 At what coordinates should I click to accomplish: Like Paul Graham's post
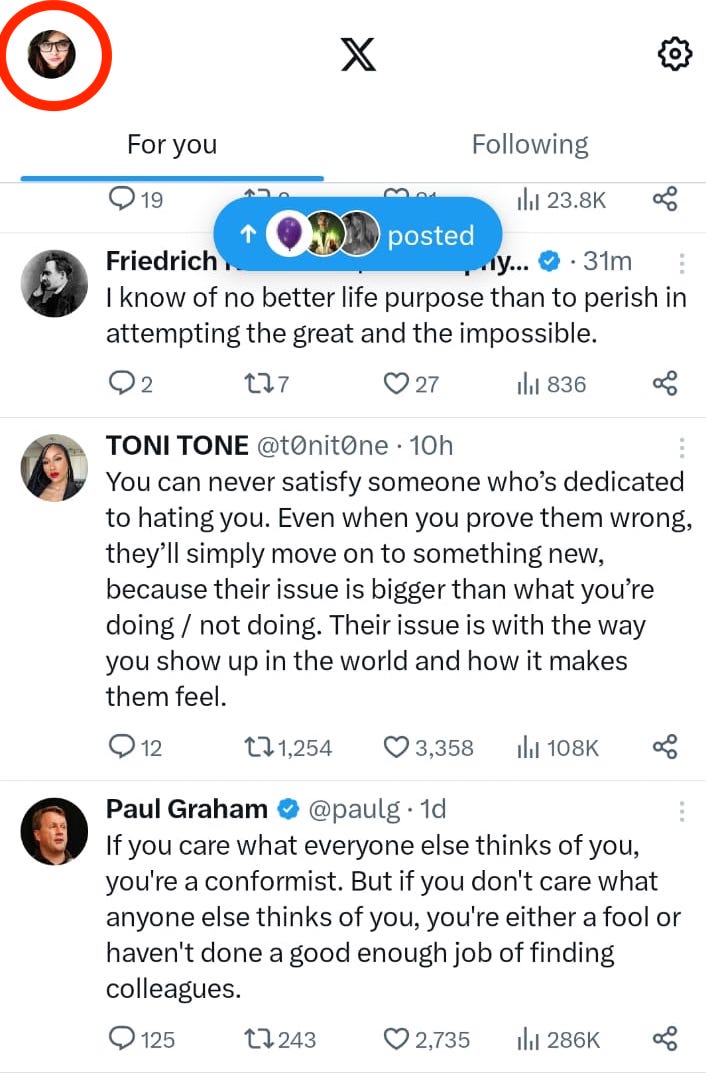tap(397, 1040)
